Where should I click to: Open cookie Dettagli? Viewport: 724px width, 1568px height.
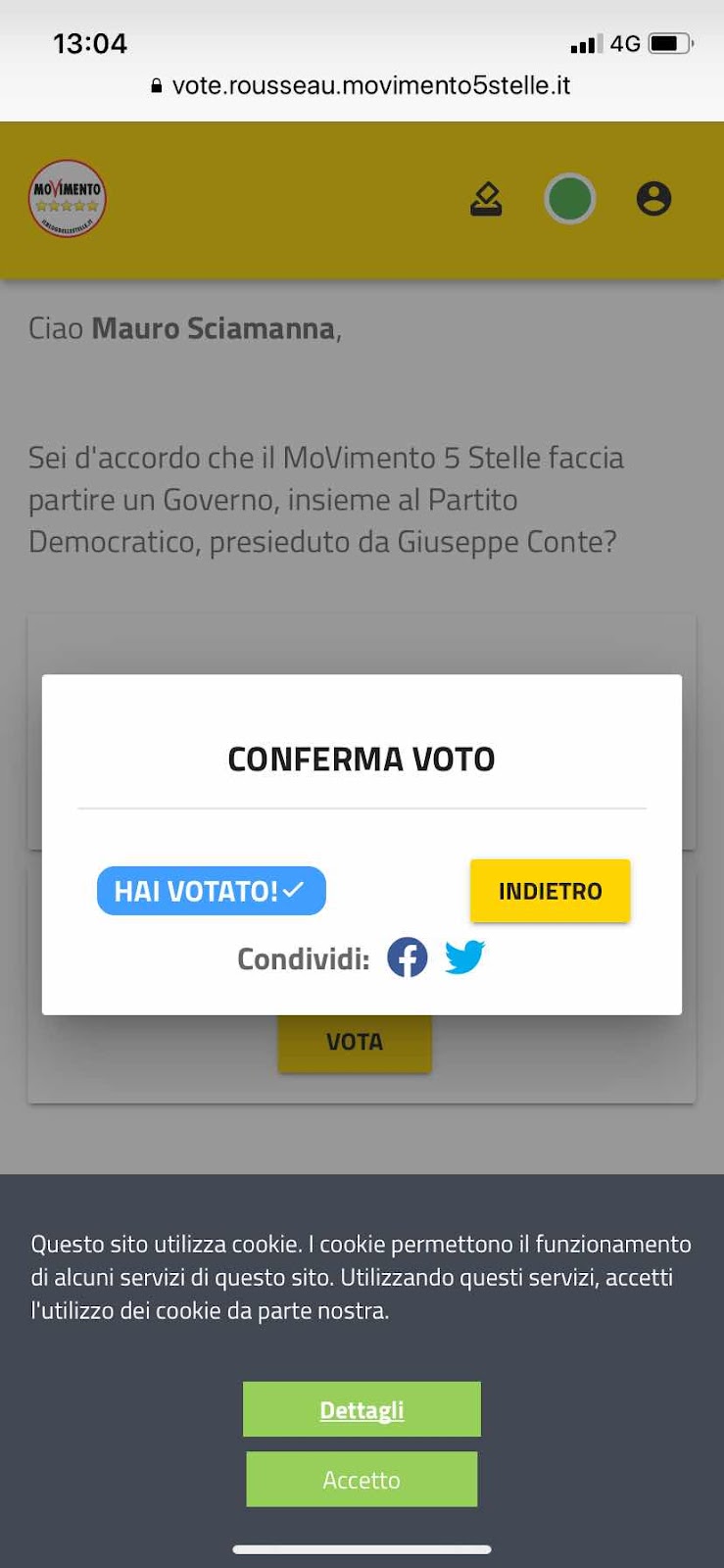coord(362,1409)
